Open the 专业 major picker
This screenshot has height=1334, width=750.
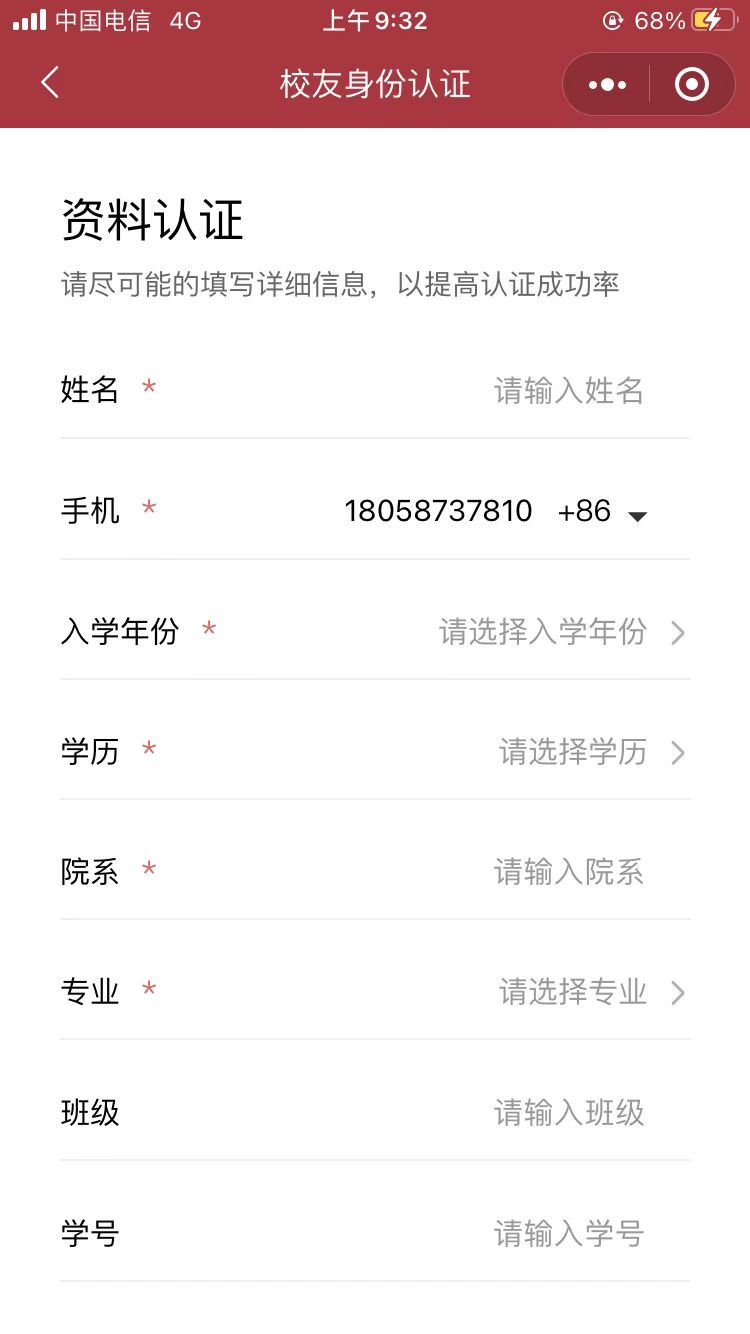coord(590,992)
